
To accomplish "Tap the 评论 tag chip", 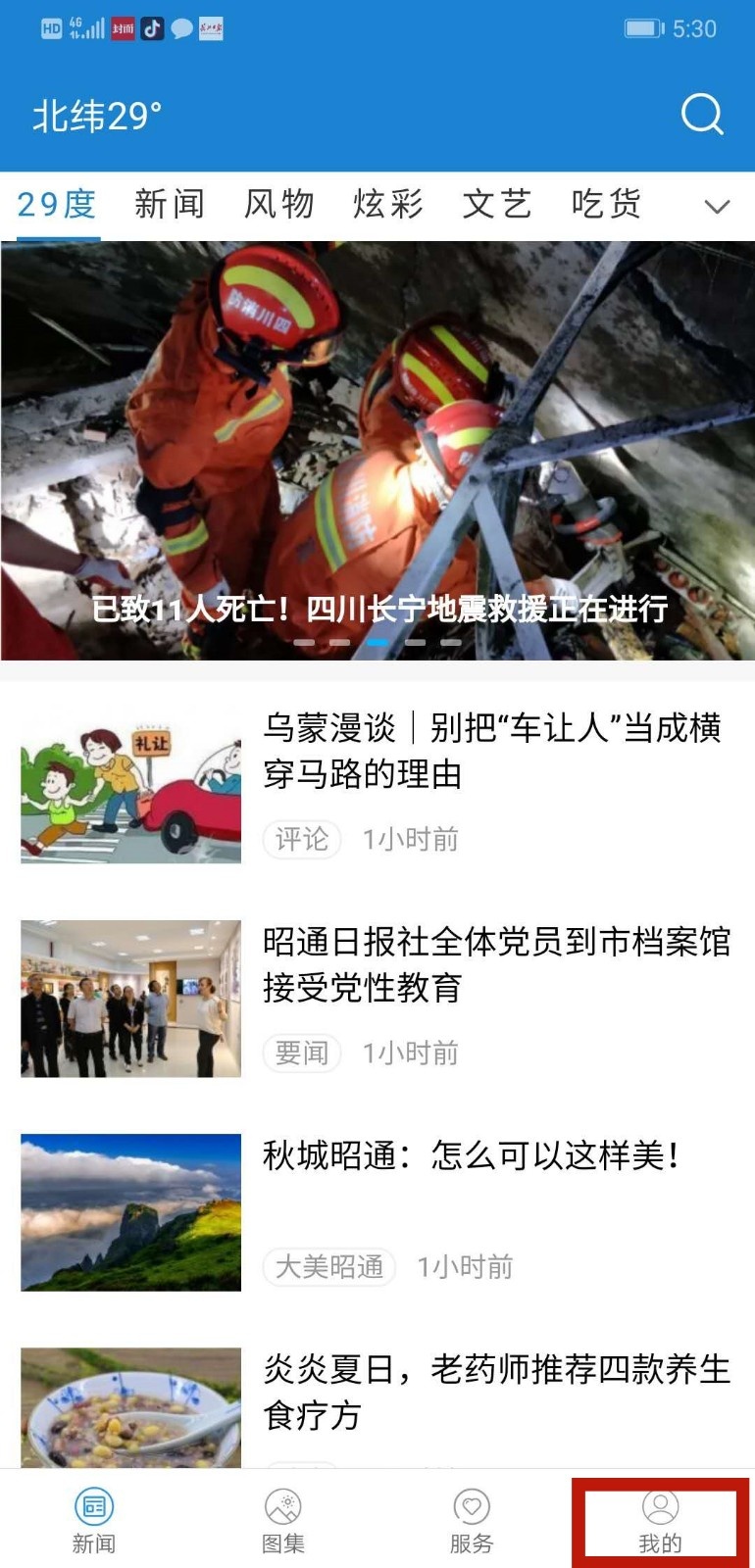I will (301, 840).
